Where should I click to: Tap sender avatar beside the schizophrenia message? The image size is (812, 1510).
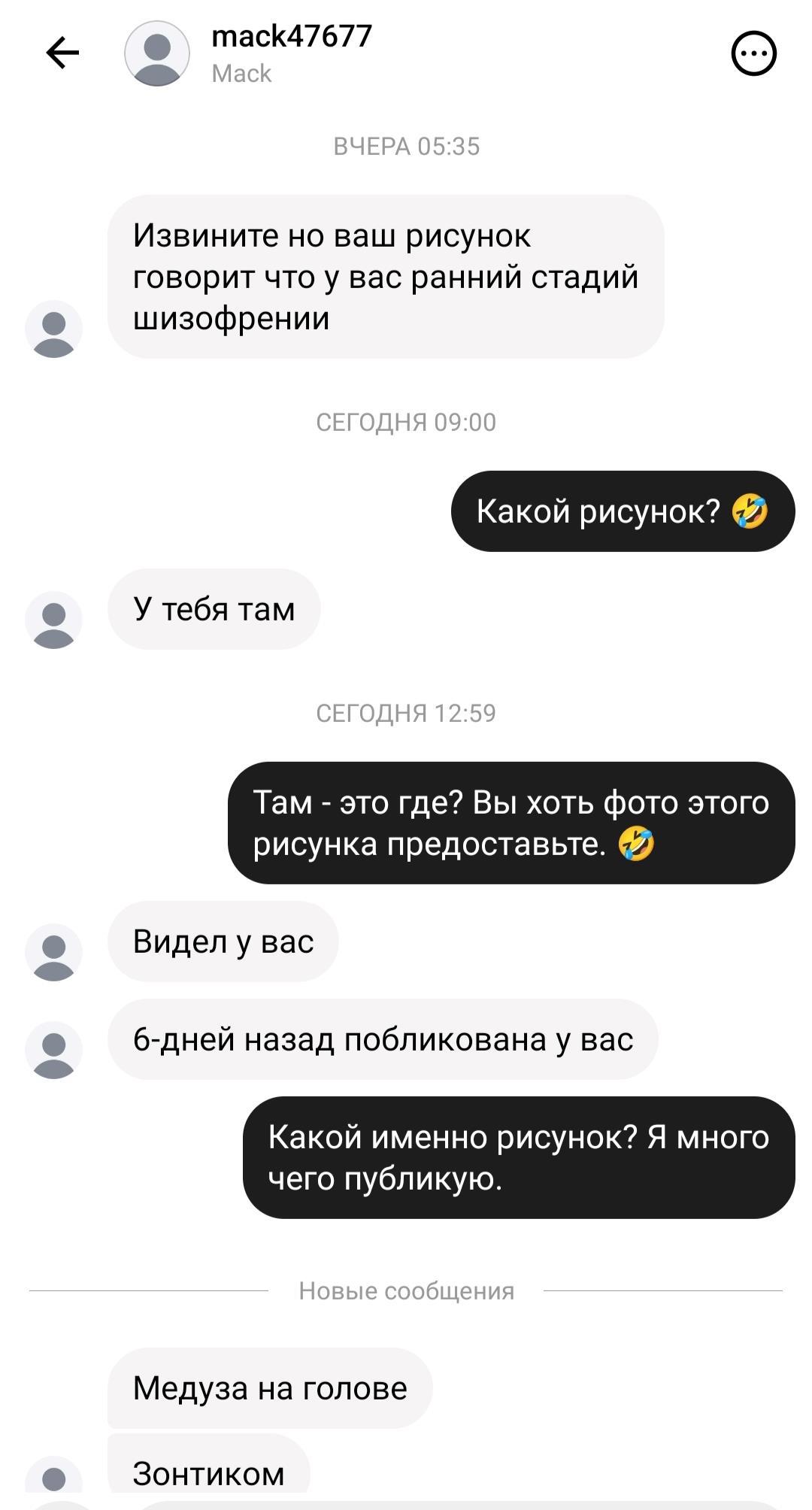pos(53,329)
